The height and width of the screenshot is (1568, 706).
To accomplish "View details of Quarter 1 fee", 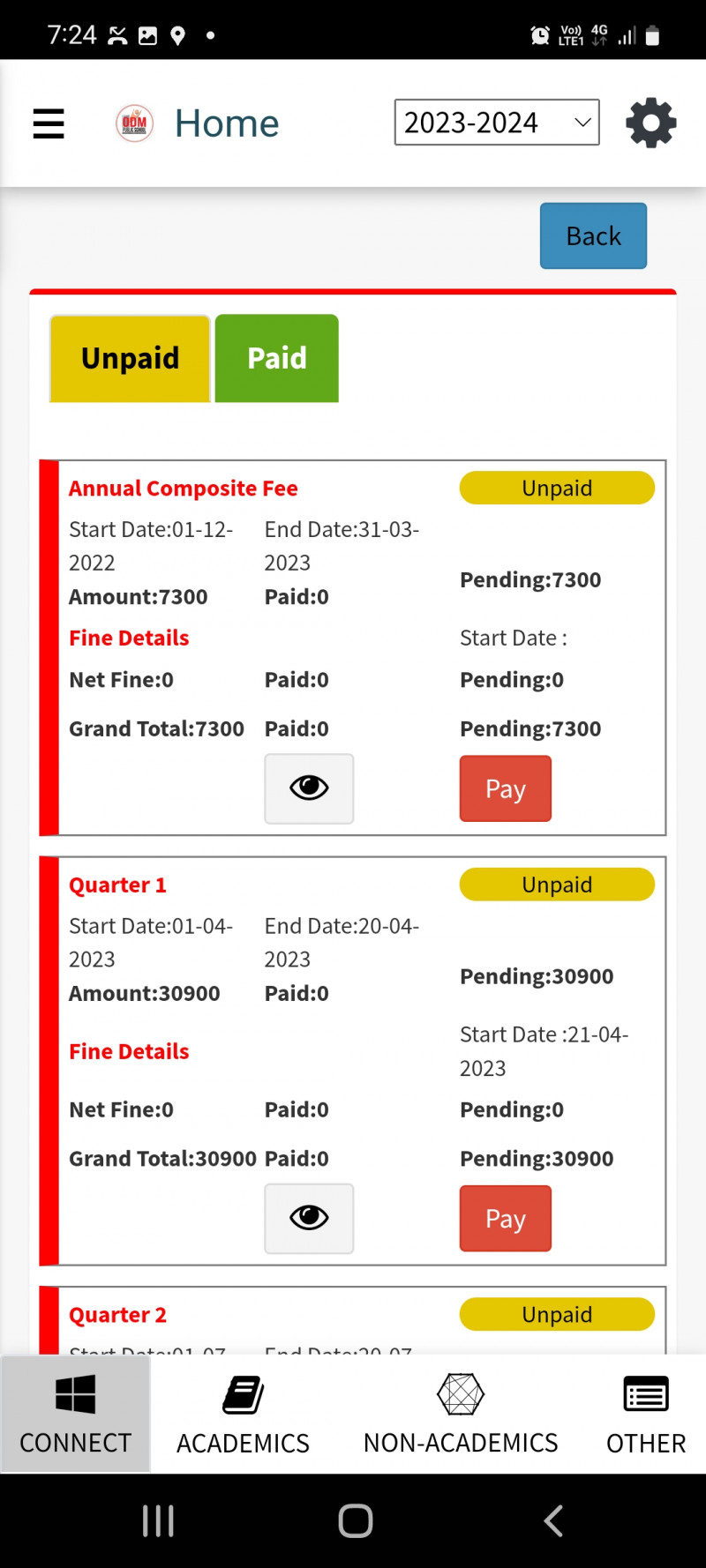I will coord(309,1218).
